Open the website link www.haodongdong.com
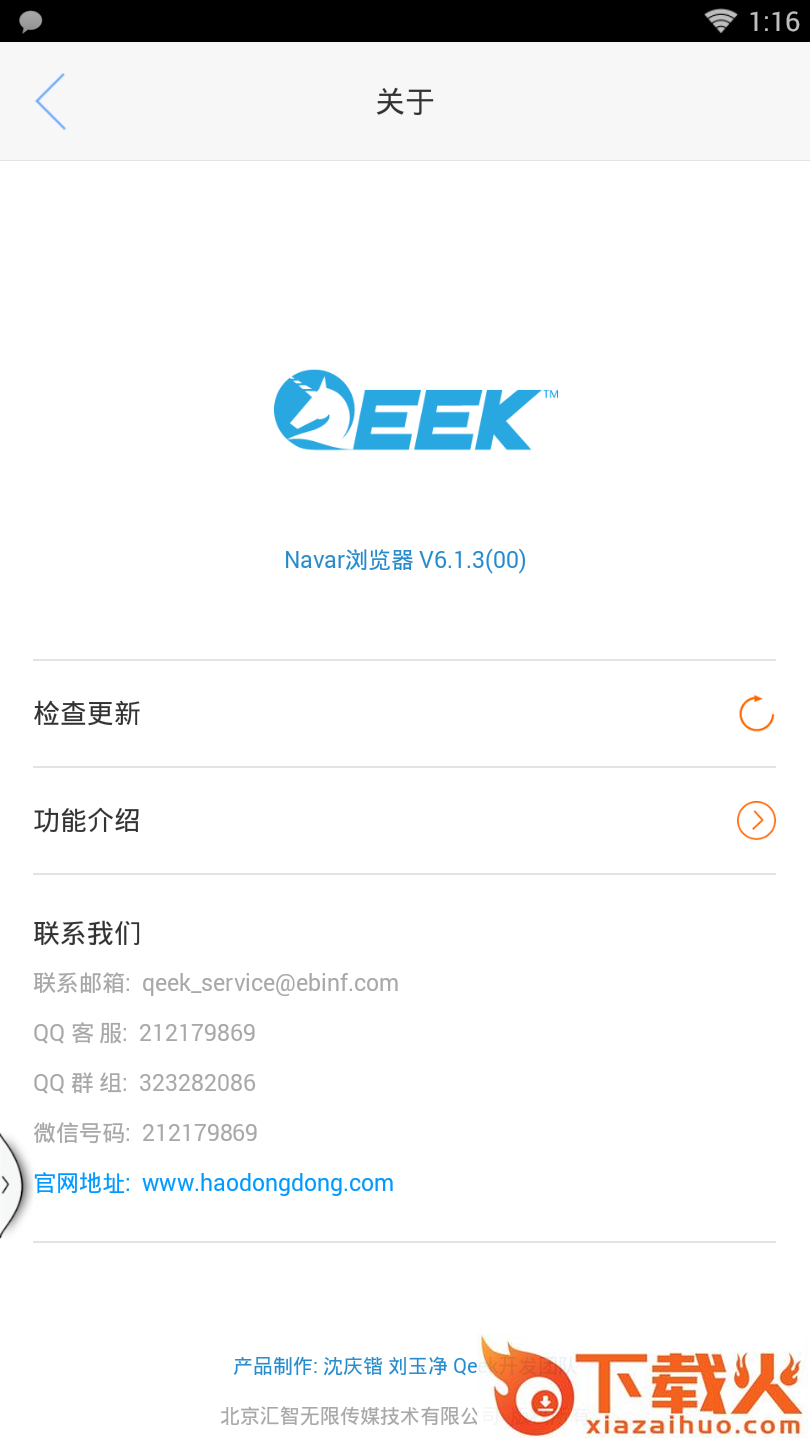The height and width of the screenshot is (1440, 810). 267,1183
